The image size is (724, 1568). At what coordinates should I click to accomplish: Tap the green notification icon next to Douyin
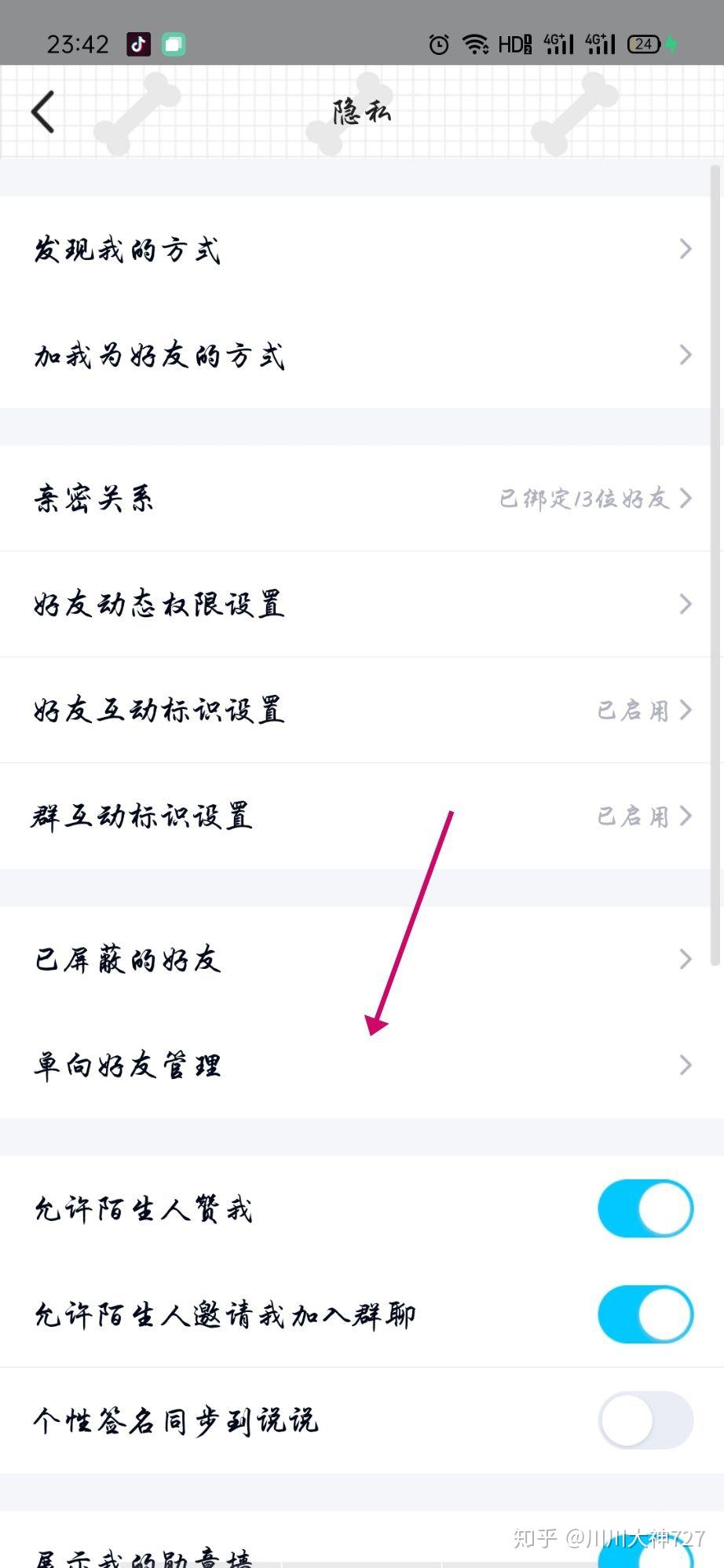[174, 44]
